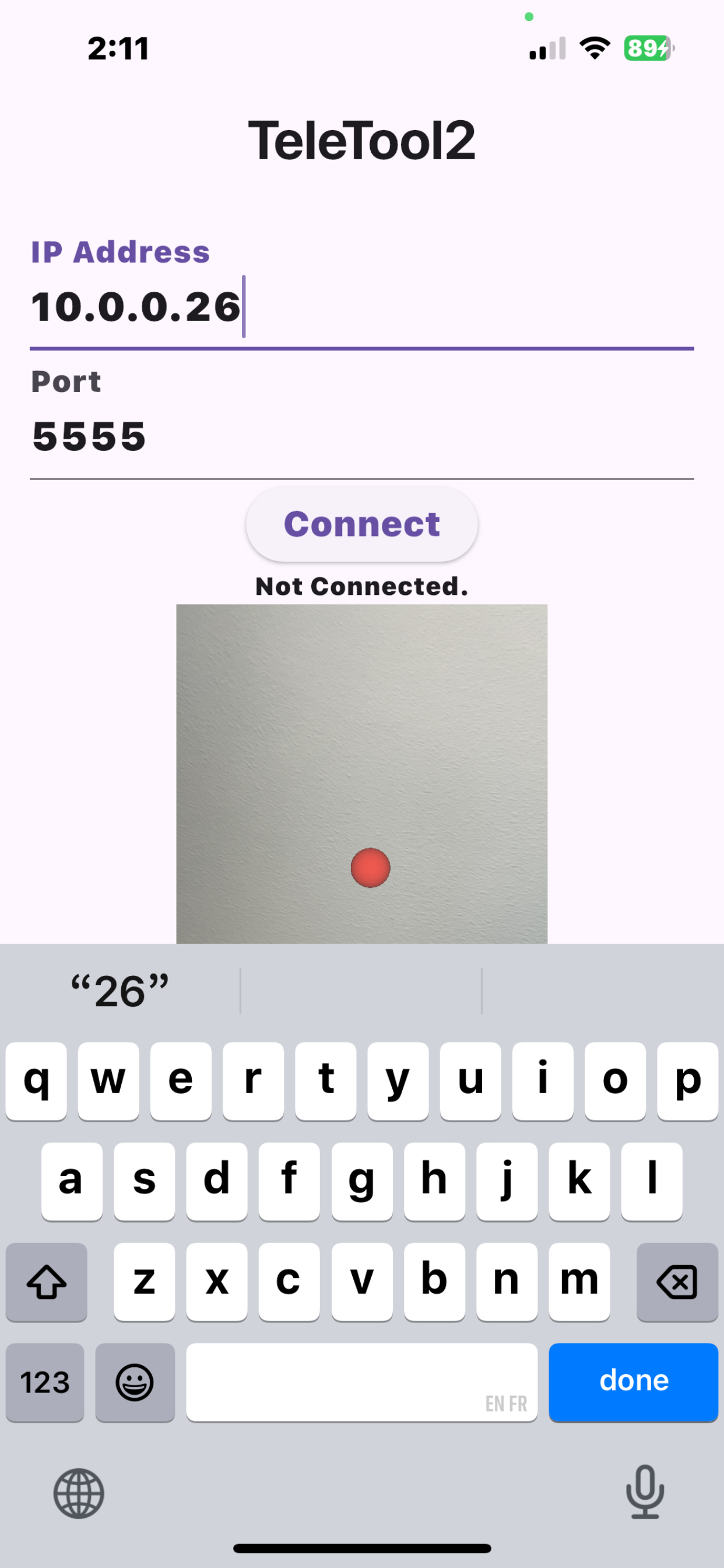Image resolution: width=724 pixels, height=1568 pixels.
Task: Tap done on the keyboard
Action: (633, 1382)
